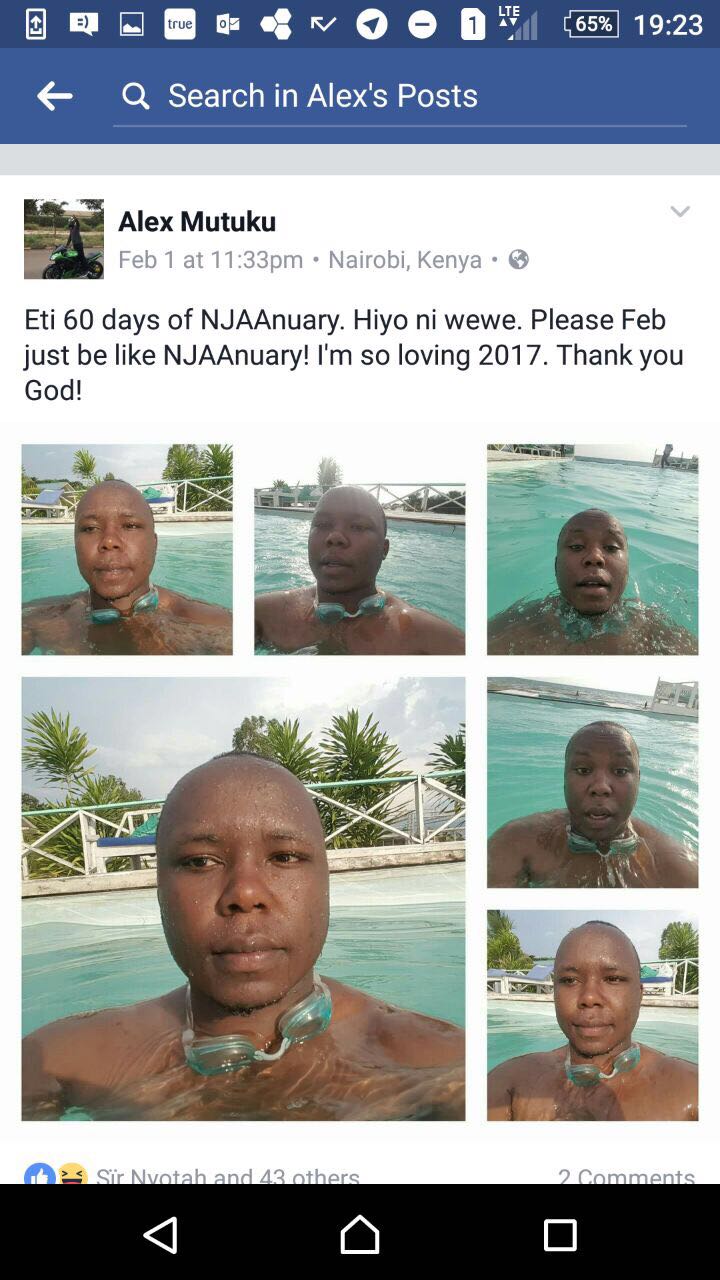Viewport: 720px width, 1280px height.
Task: Open Alex Mutuku's profile picture
Action: tap(64, 239)
